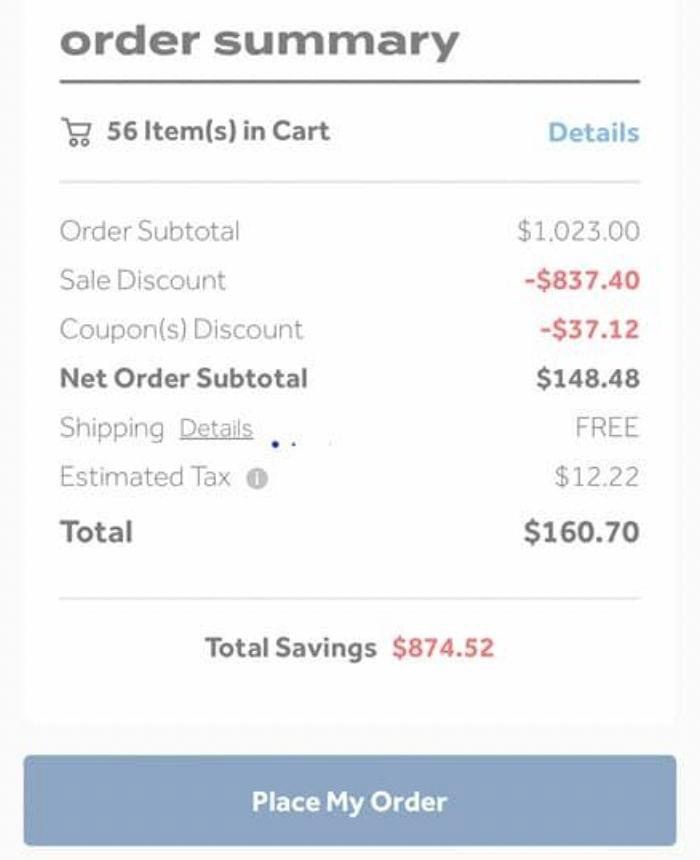The height and width of the screenshot is (860, 700).
Task: Open cart Details link beside item count
Action: 593,133
